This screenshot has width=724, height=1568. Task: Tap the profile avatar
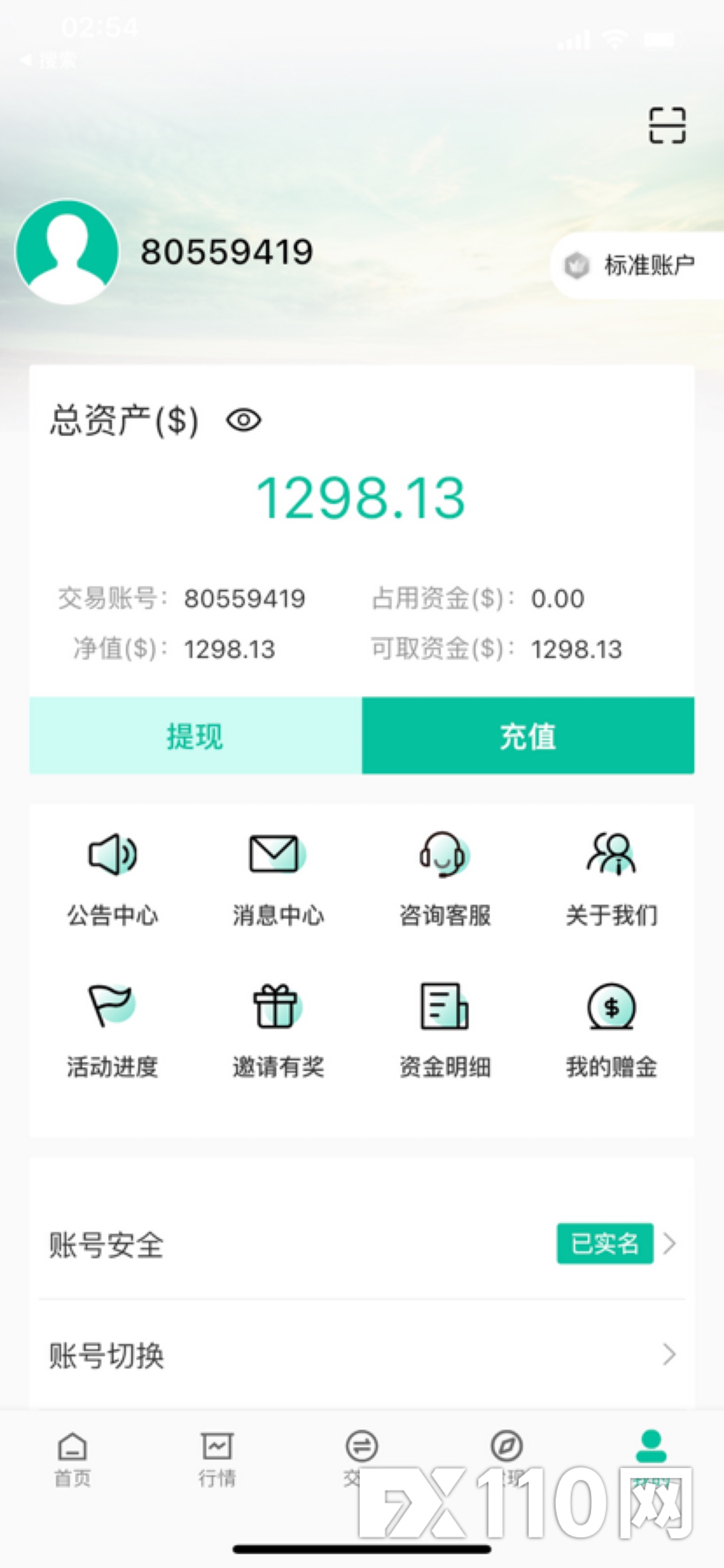point(68,251)
